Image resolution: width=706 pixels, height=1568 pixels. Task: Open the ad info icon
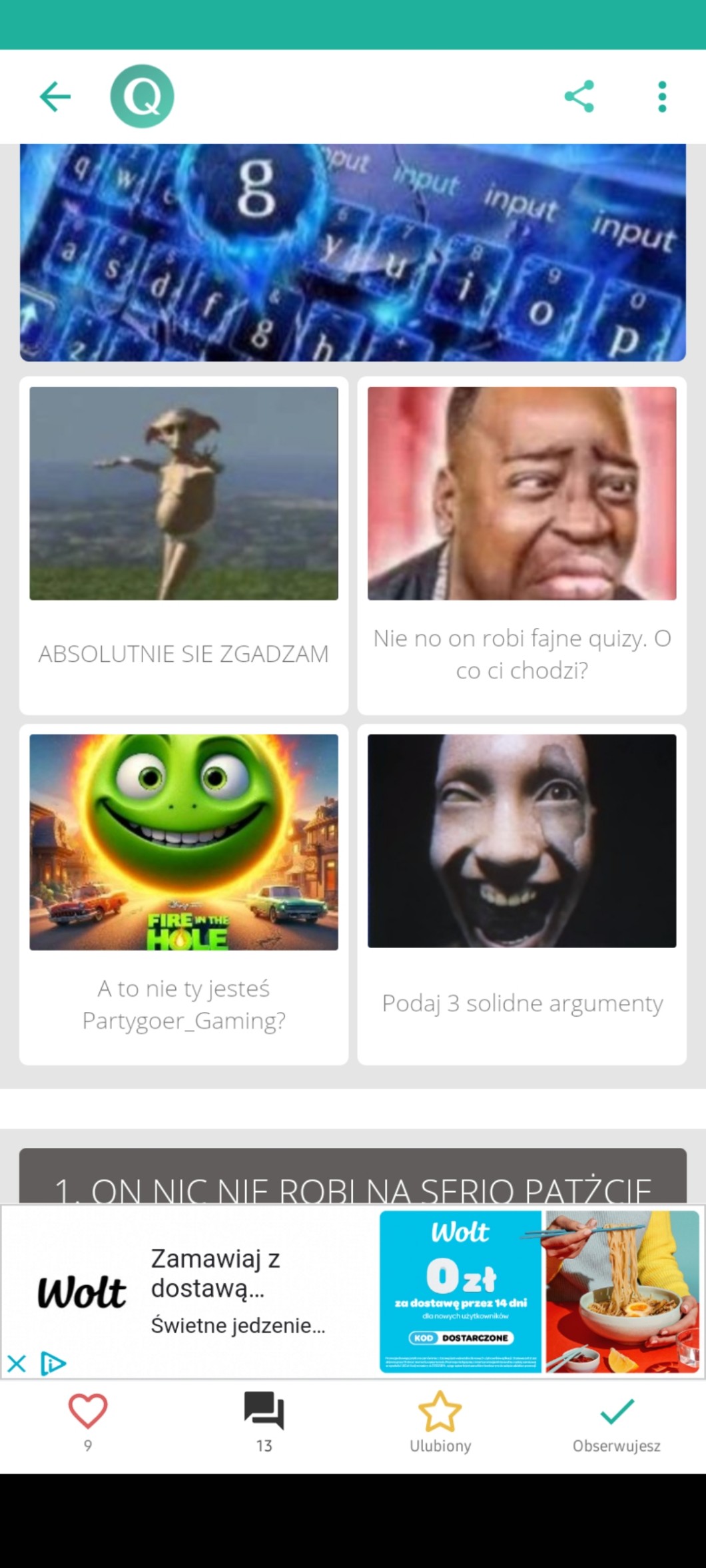[53, 1364]
